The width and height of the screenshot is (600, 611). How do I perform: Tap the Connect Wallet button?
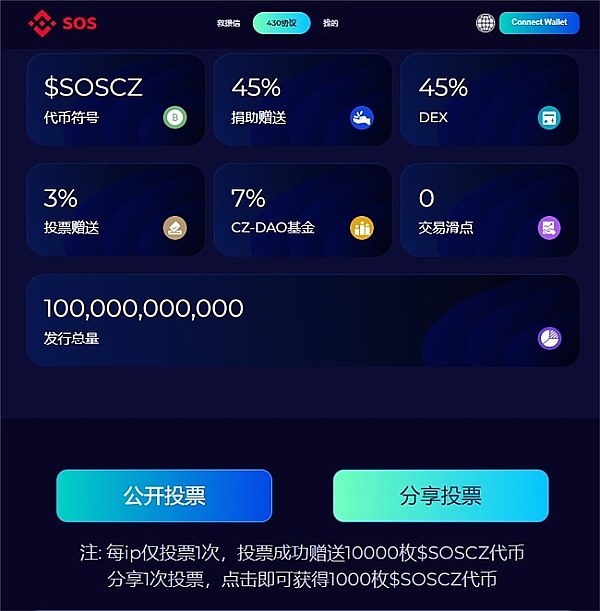[539, 22]
